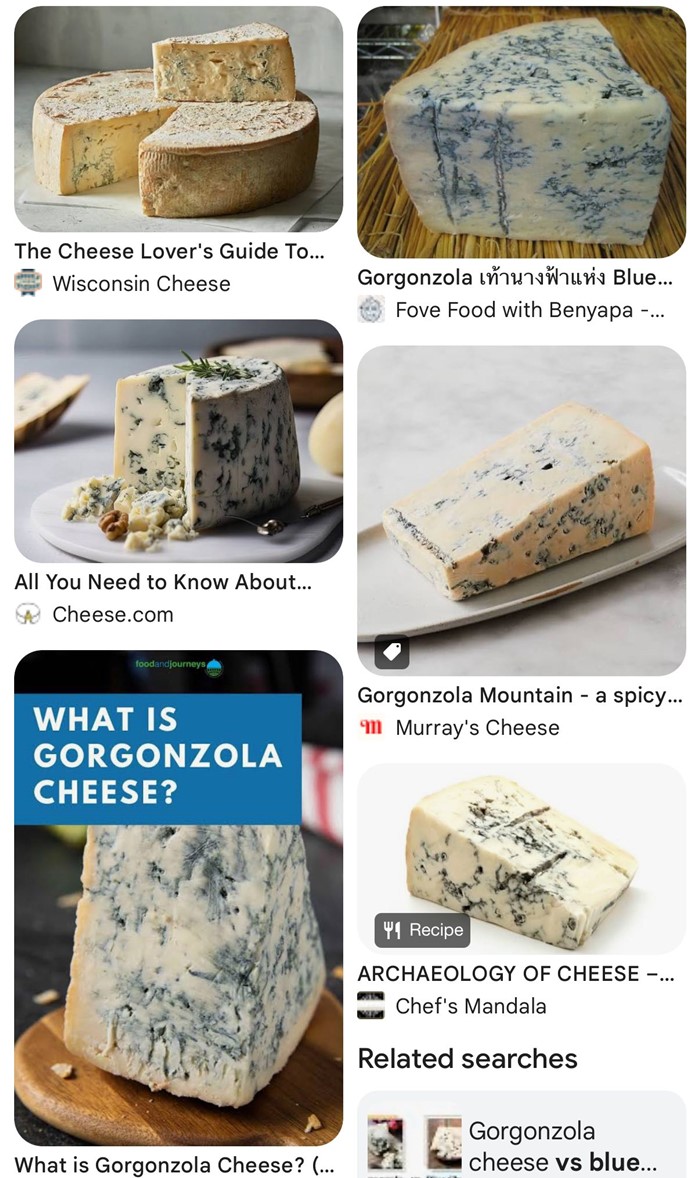This screenshot has width=700, height=1178.
Task: Open Chef's Mandala Archaeology of Cheese recipe
Action: click(521, 858)
